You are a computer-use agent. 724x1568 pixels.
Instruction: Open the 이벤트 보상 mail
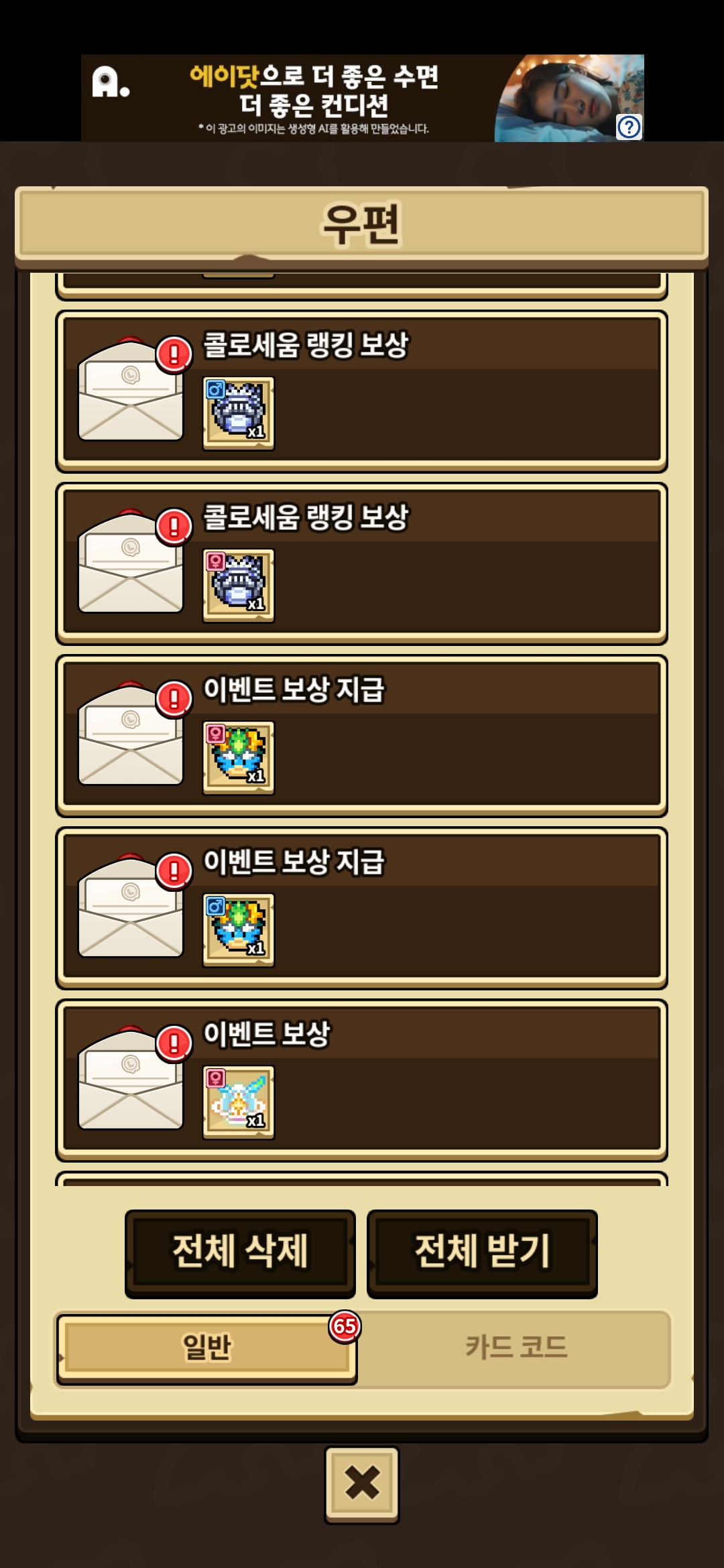click(362, 1080)
